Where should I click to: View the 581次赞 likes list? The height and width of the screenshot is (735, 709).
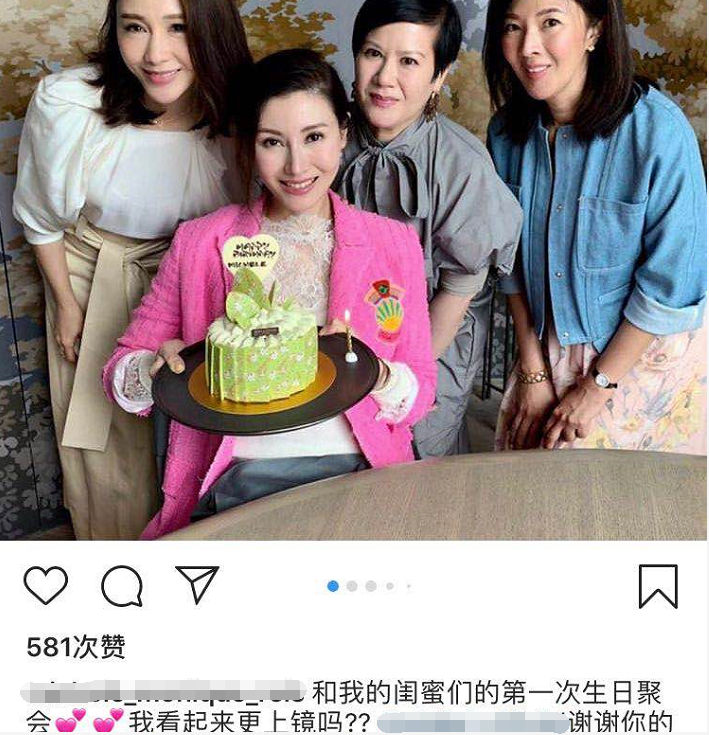[76, 647]
